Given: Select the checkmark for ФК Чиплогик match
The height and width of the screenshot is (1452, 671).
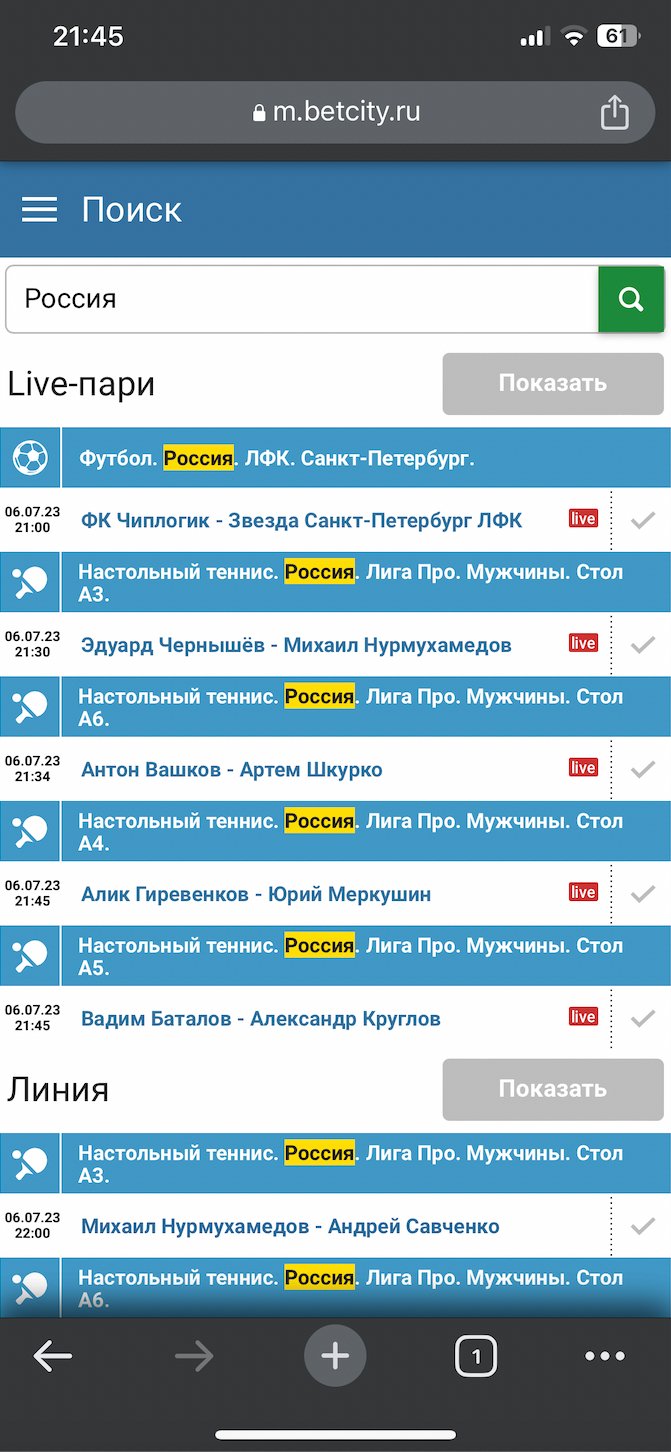Looking at the screenshot, I should [x=643, y=520].
